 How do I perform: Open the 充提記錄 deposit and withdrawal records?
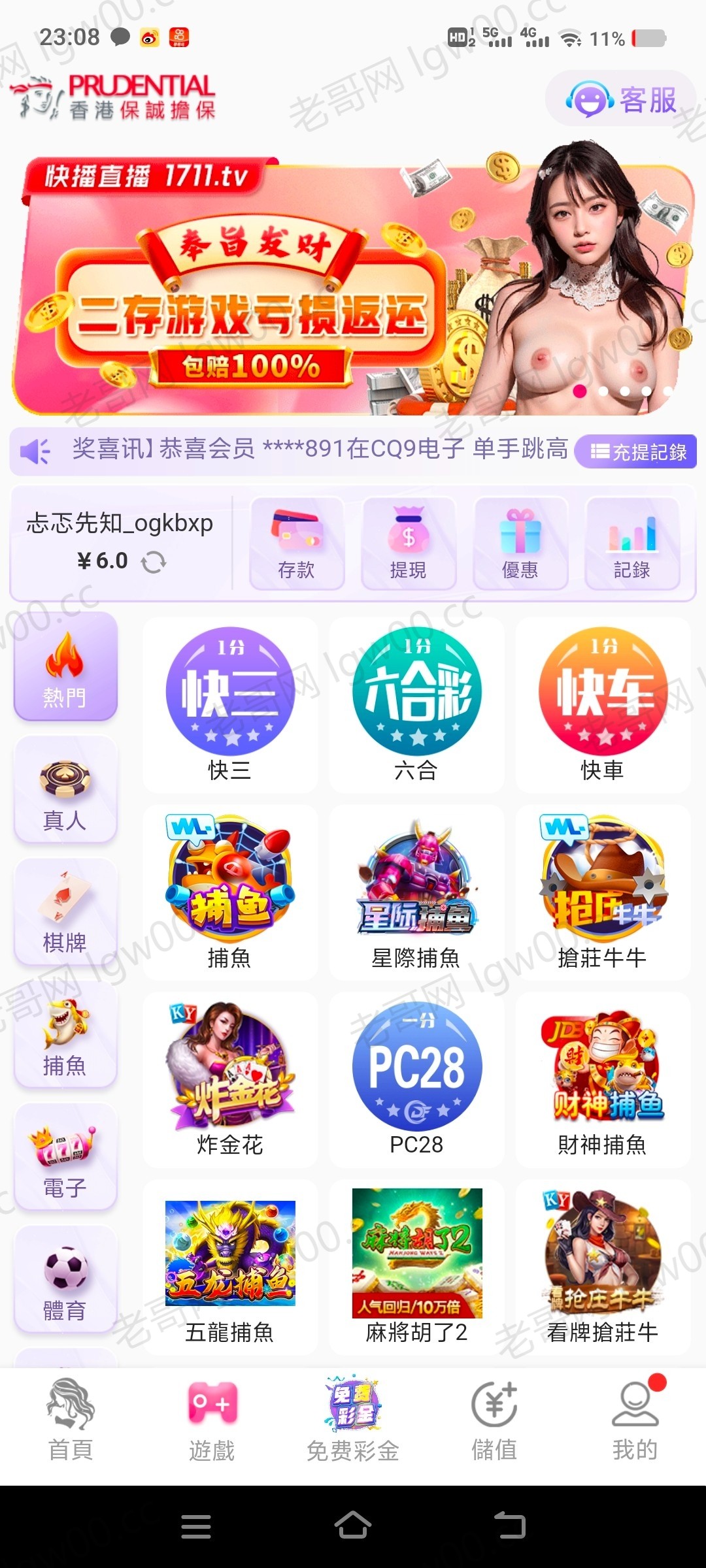point(637,451)
